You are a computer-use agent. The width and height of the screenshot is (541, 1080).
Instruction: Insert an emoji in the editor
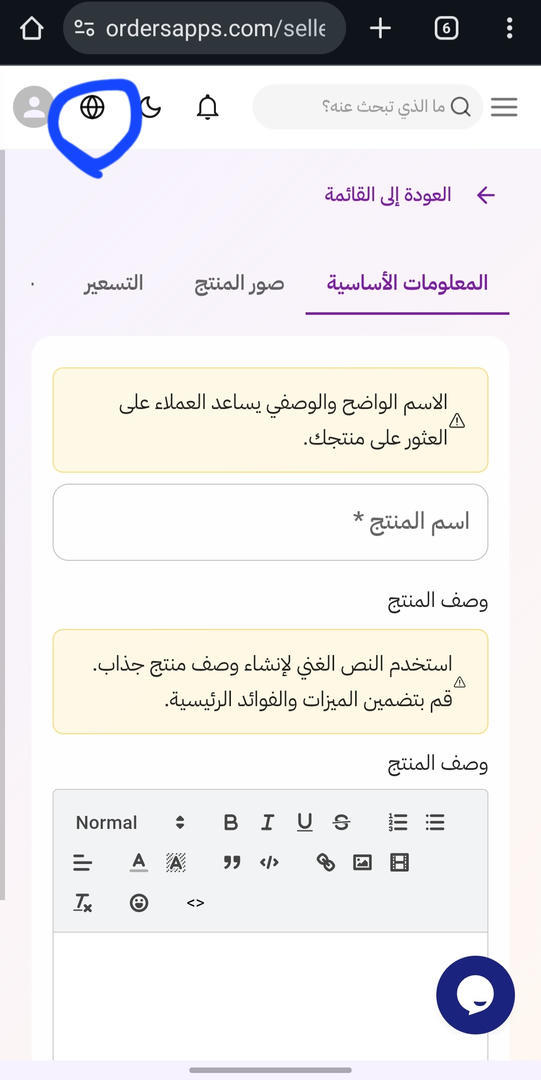click(x=139, y=903)
